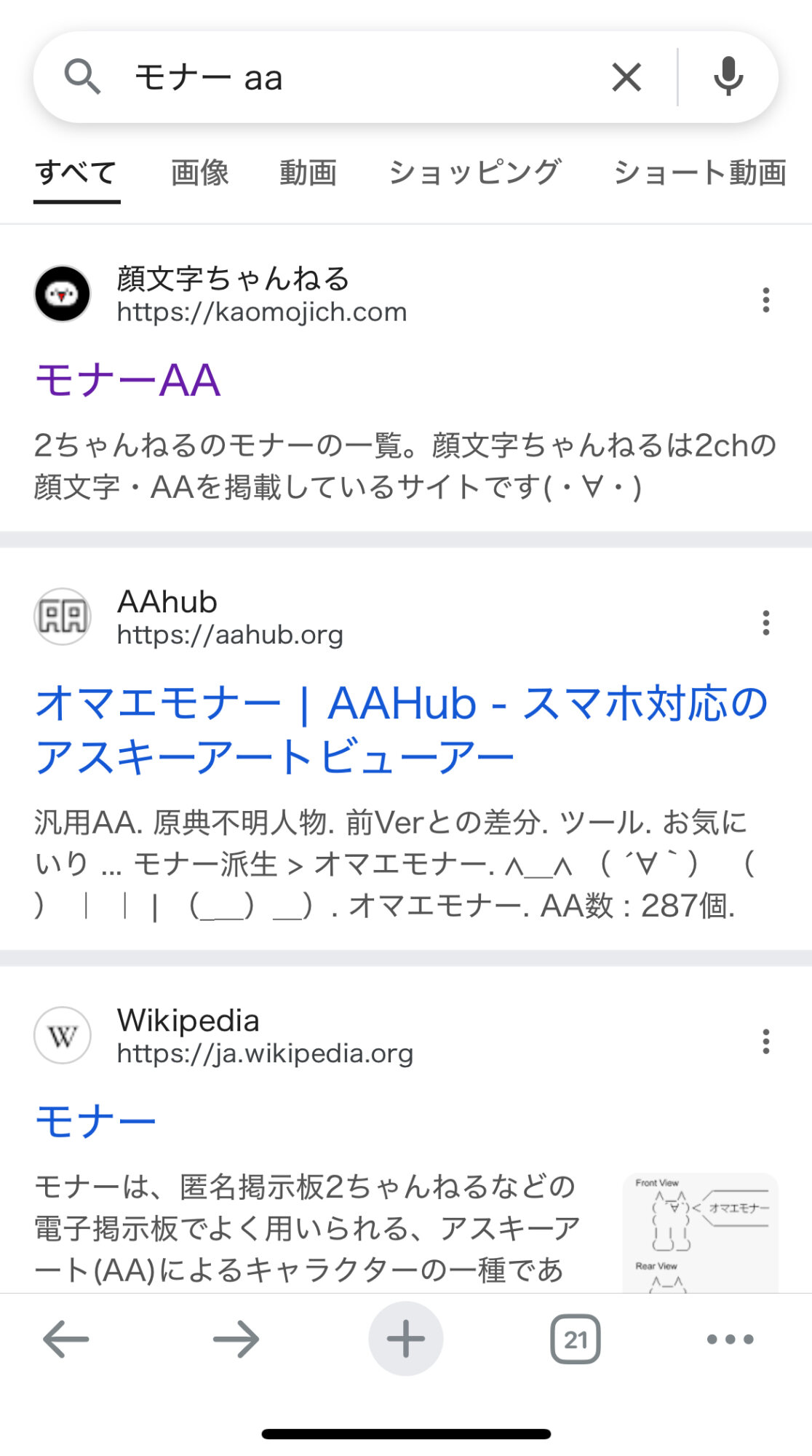Open the Wikipedia モナー article link
The image size is (812, 1456).
click(x=96, y=1121)
